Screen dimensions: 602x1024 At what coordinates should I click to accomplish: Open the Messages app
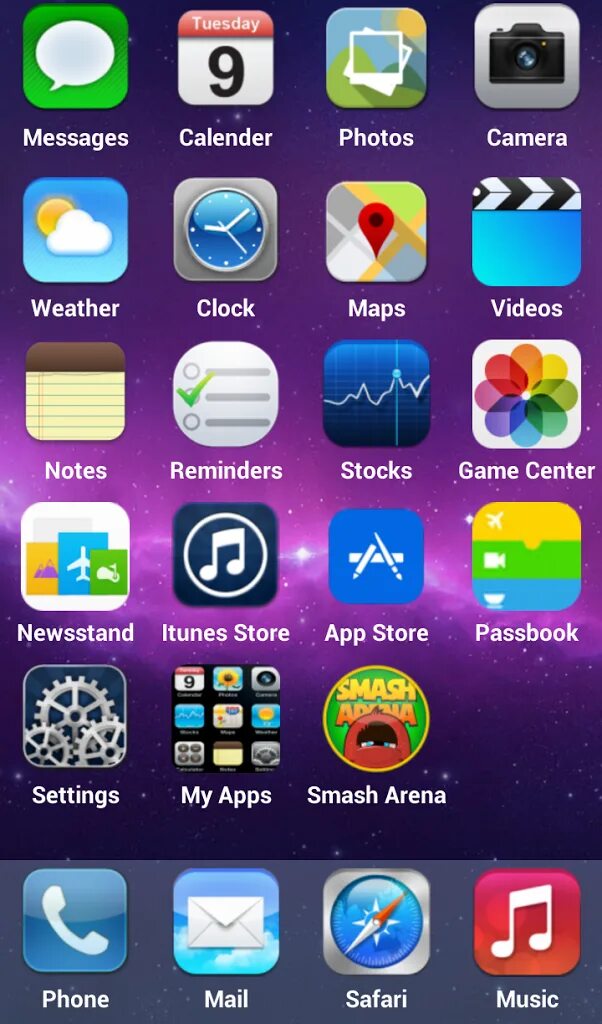point(75,57)
